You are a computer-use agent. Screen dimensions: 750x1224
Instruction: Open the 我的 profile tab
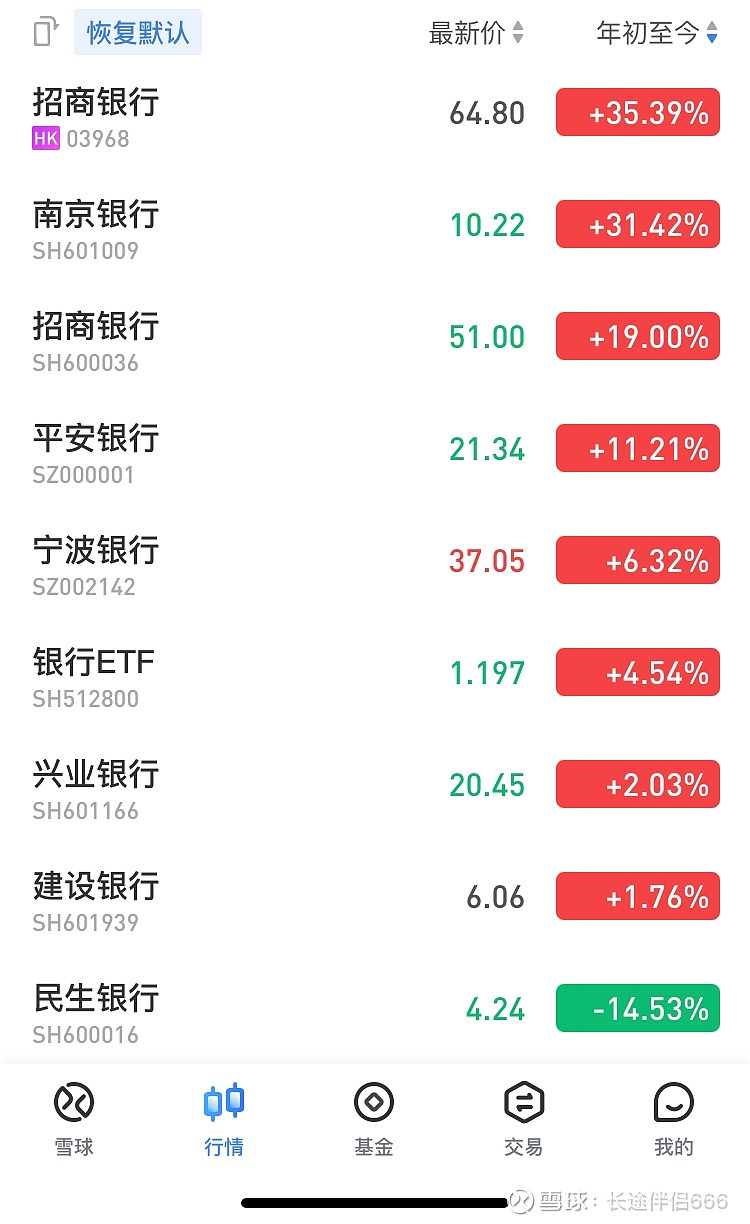674,1120
